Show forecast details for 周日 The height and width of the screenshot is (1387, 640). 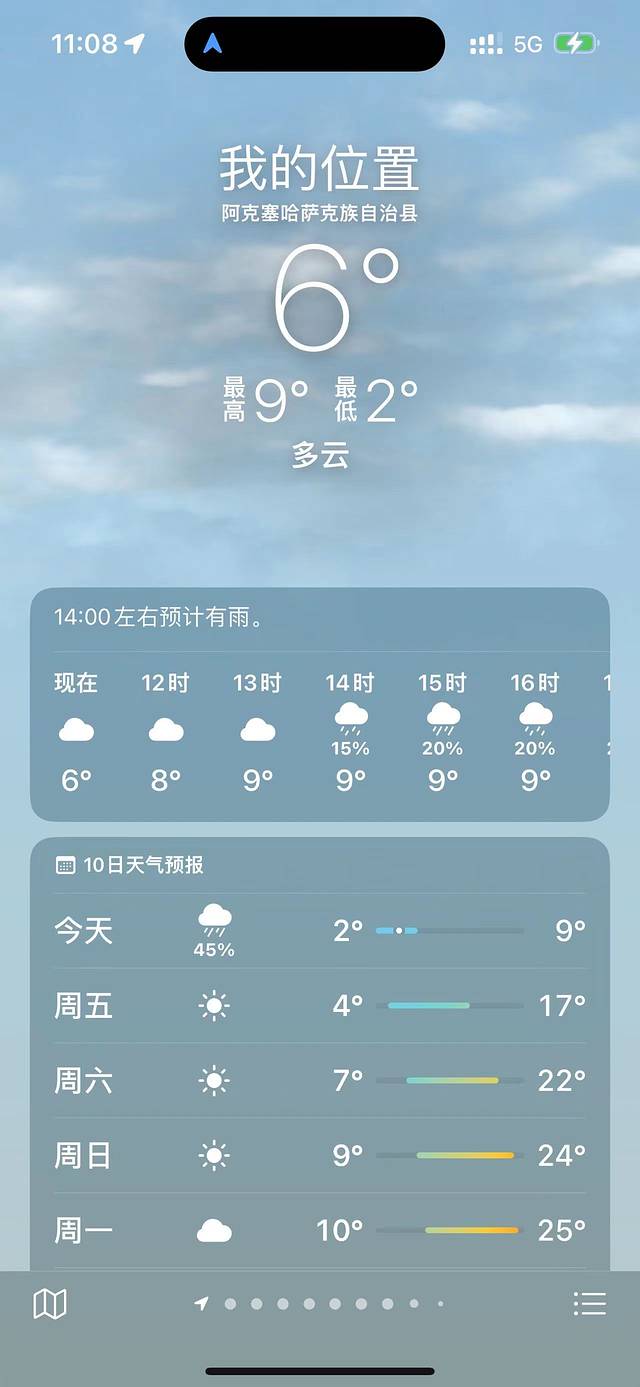tap(319, 1155)
